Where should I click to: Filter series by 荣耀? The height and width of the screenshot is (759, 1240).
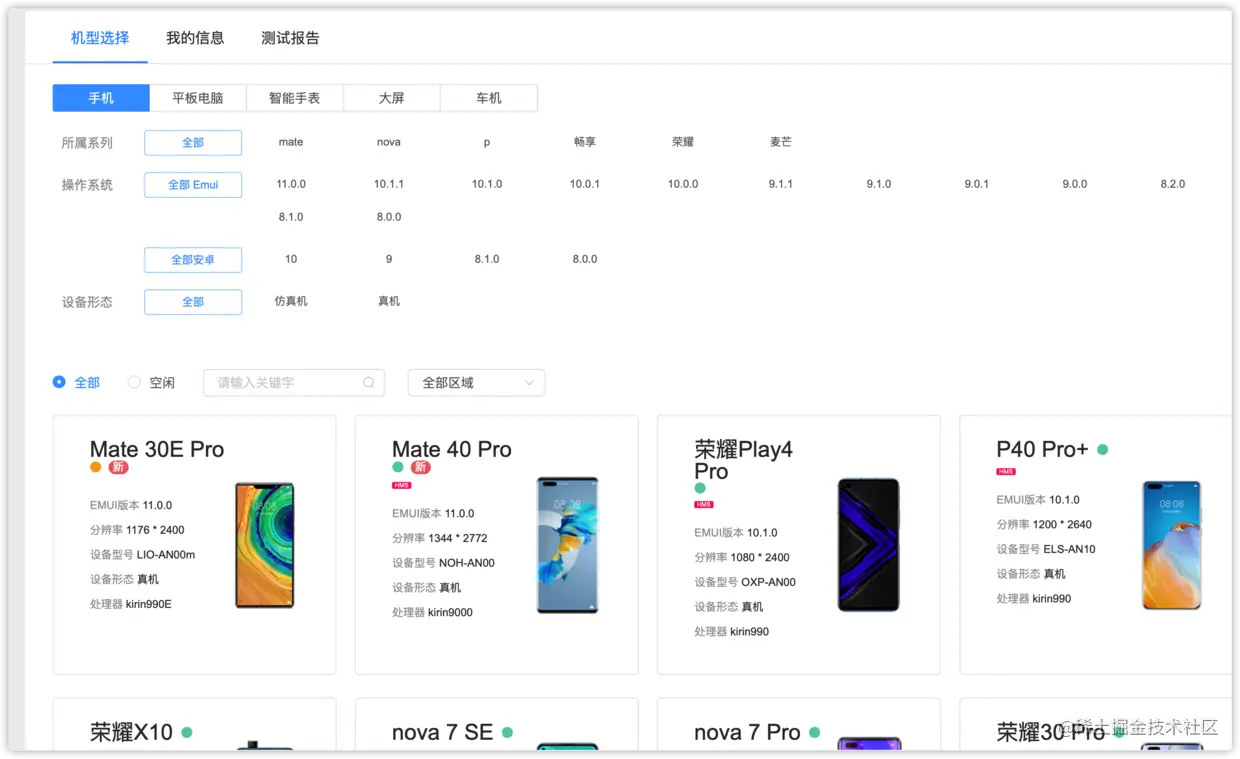coord(683,142)
